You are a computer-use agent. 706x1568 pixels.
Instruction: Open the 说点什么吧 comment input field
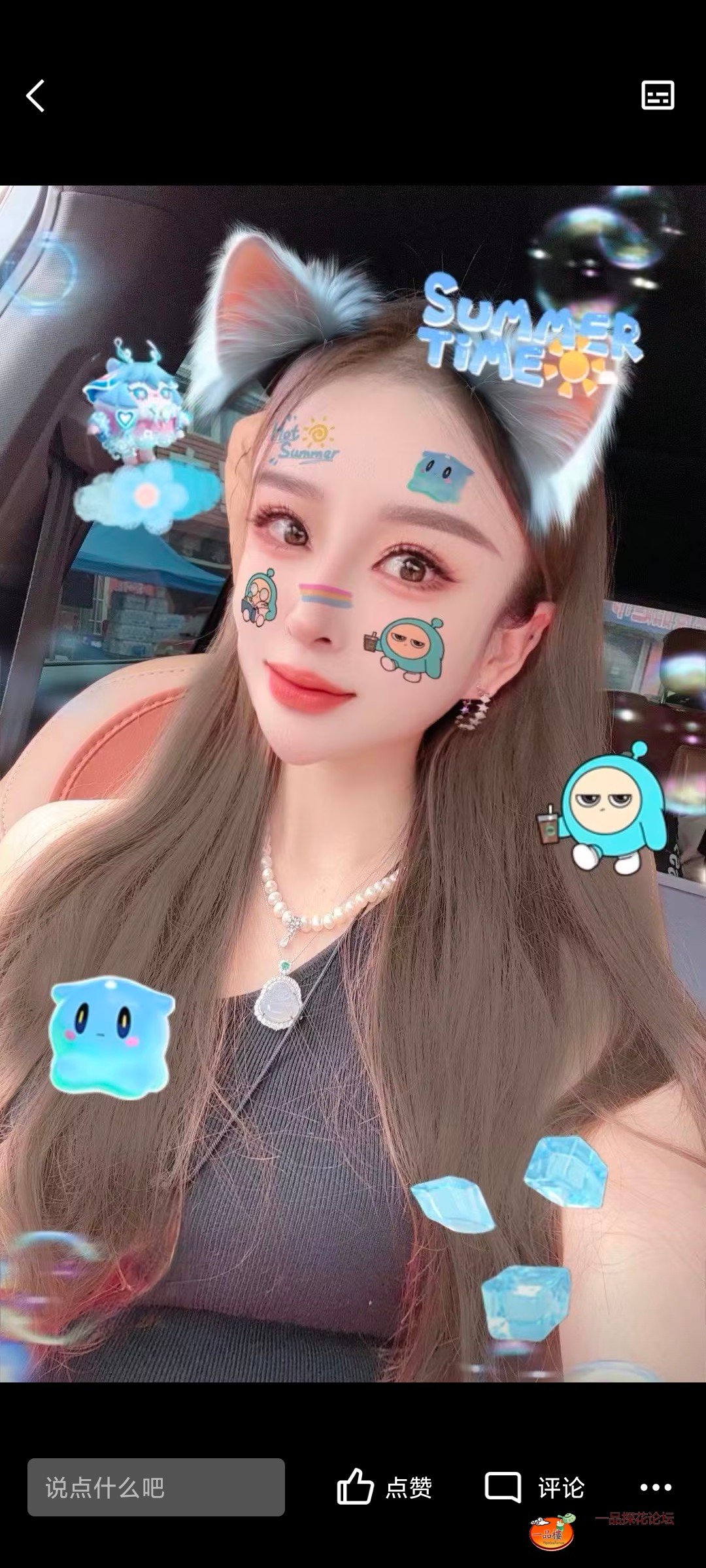coord(156,1488)
